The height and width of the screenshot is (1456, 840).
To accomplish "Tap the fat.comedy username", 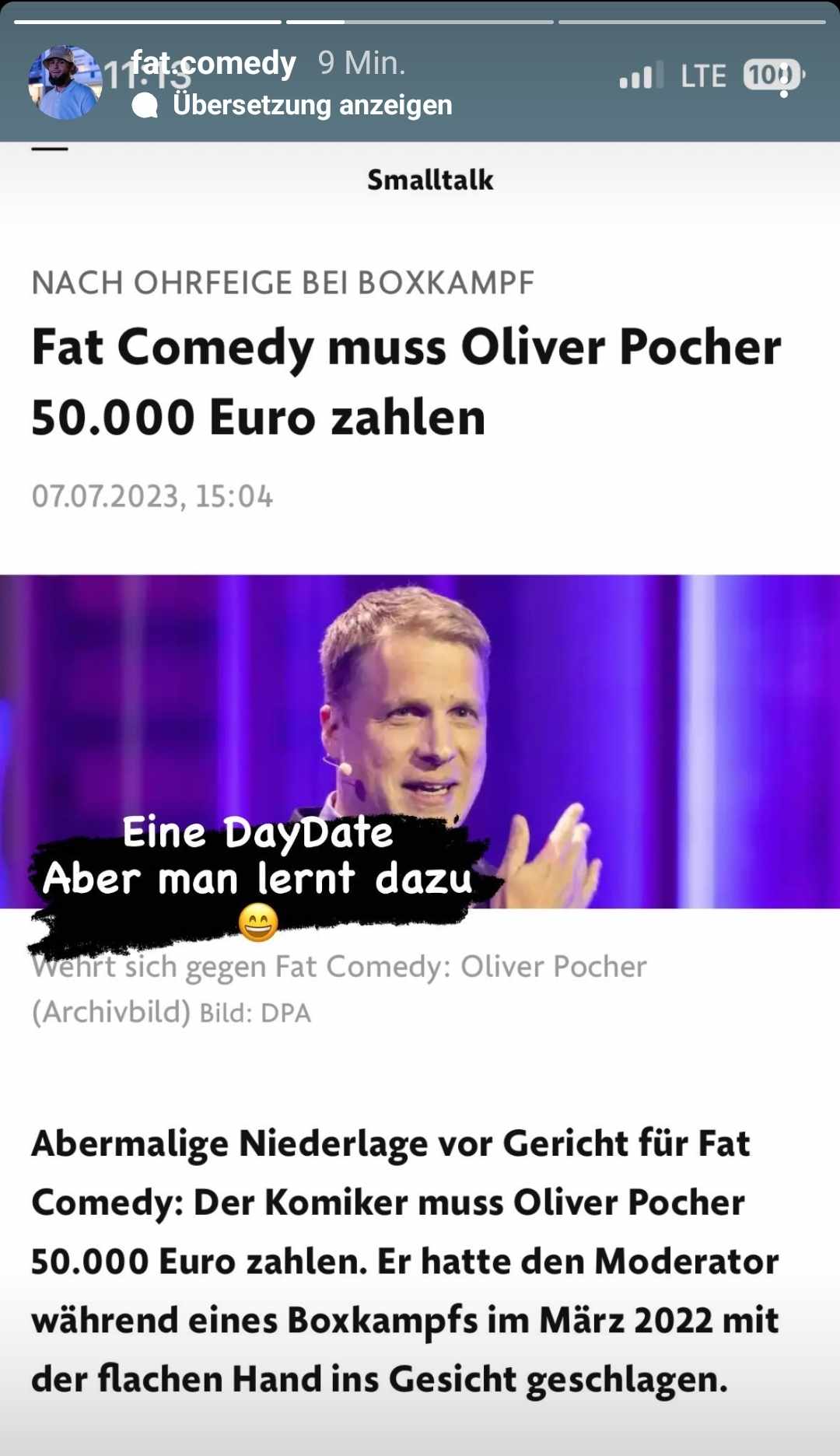I will [213, 63].
